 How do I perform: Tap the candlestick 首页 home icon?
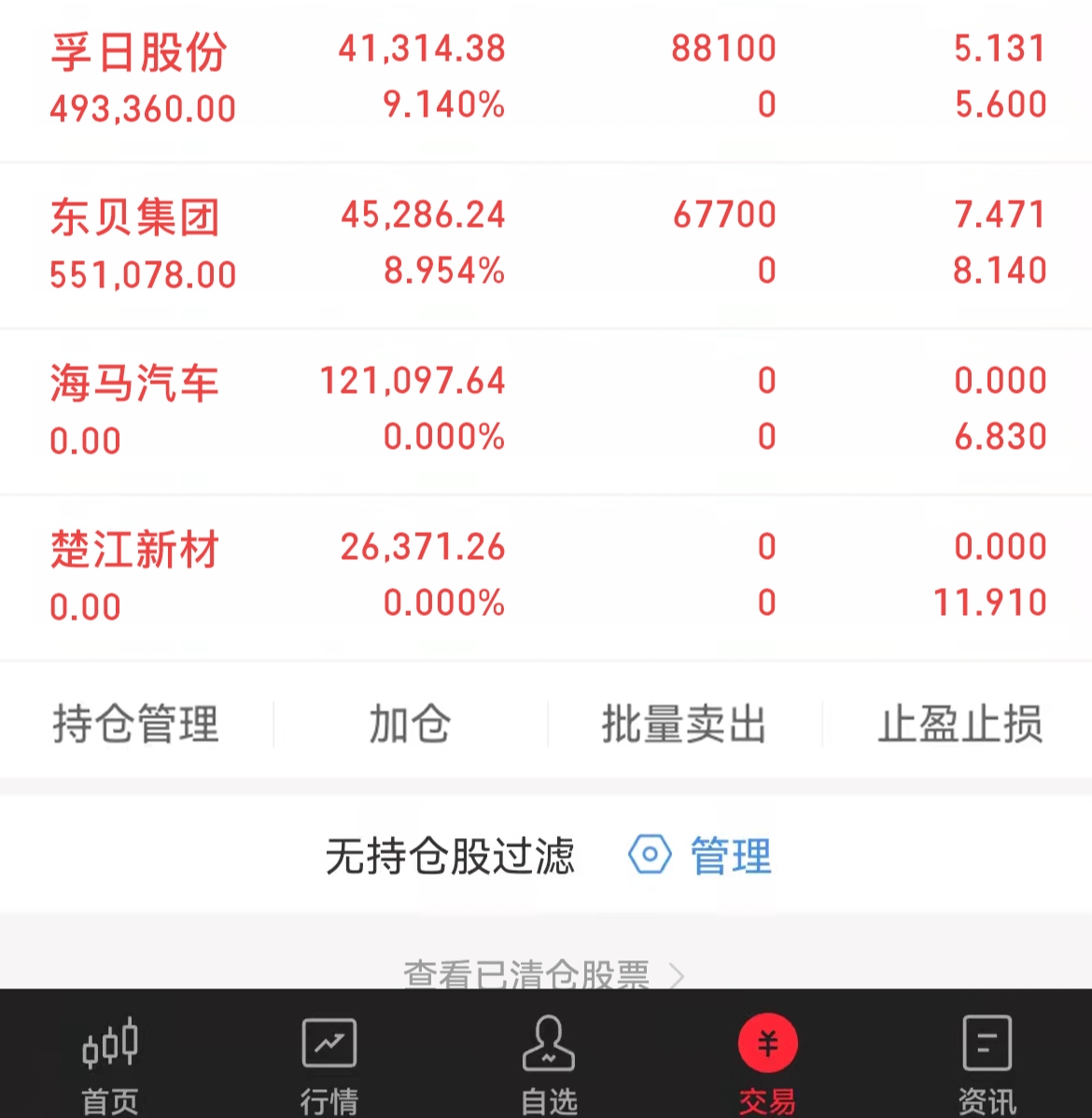pos(108,1042)
